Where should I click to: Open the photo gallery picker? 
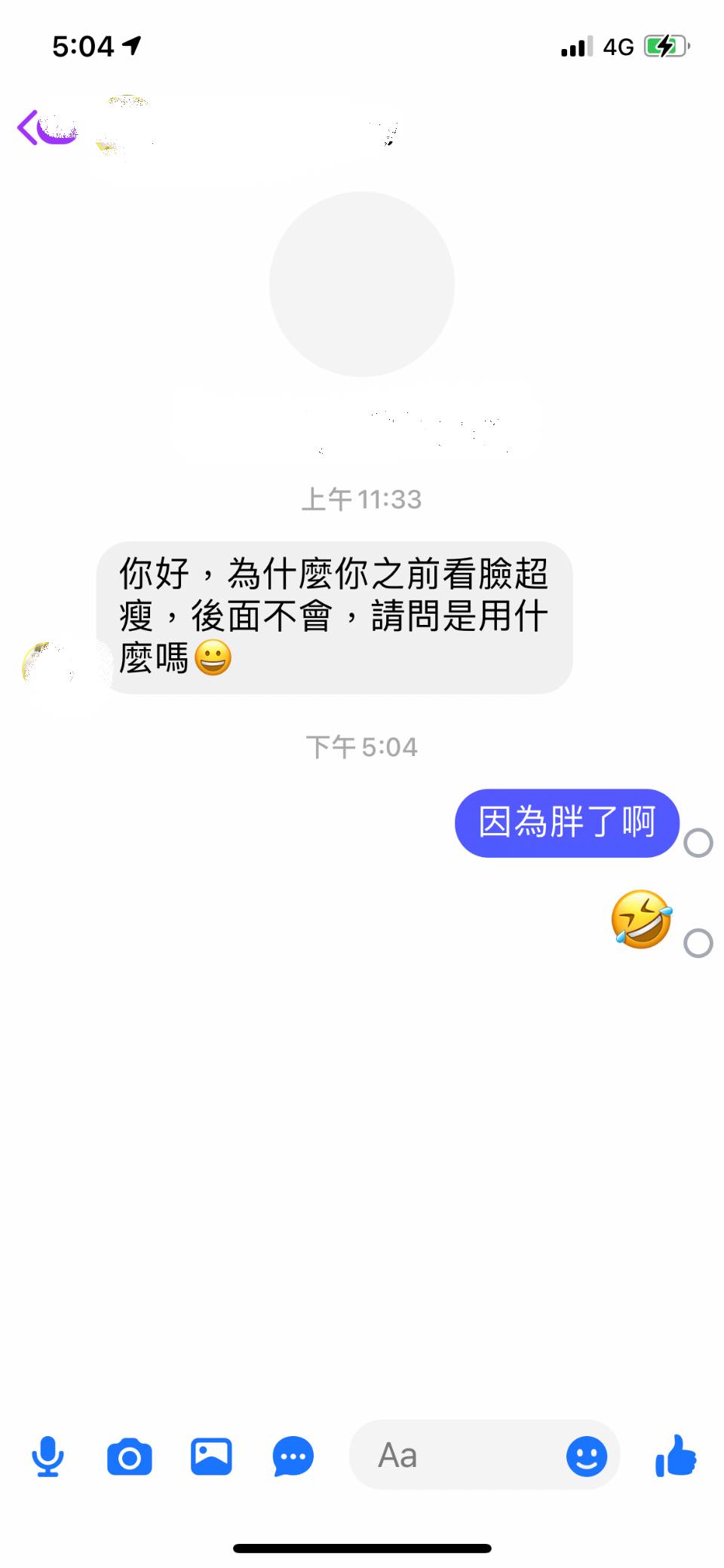(211, 1456)
